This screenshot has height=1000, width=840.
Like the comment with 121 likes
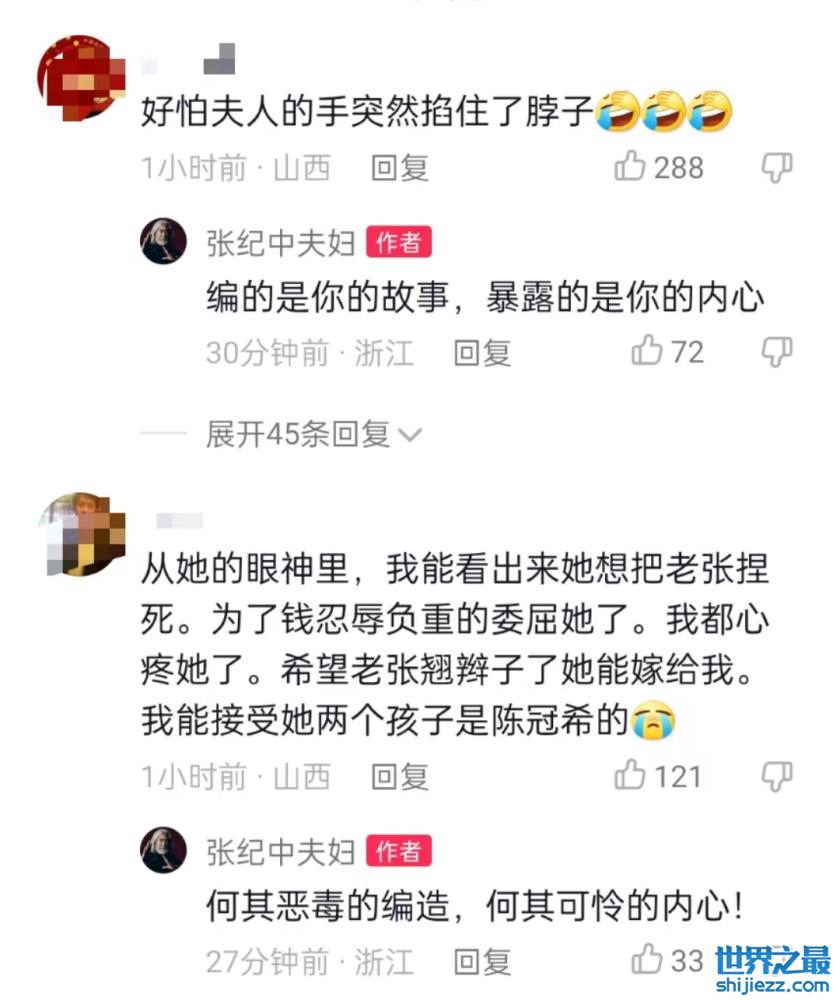point(631,775)
